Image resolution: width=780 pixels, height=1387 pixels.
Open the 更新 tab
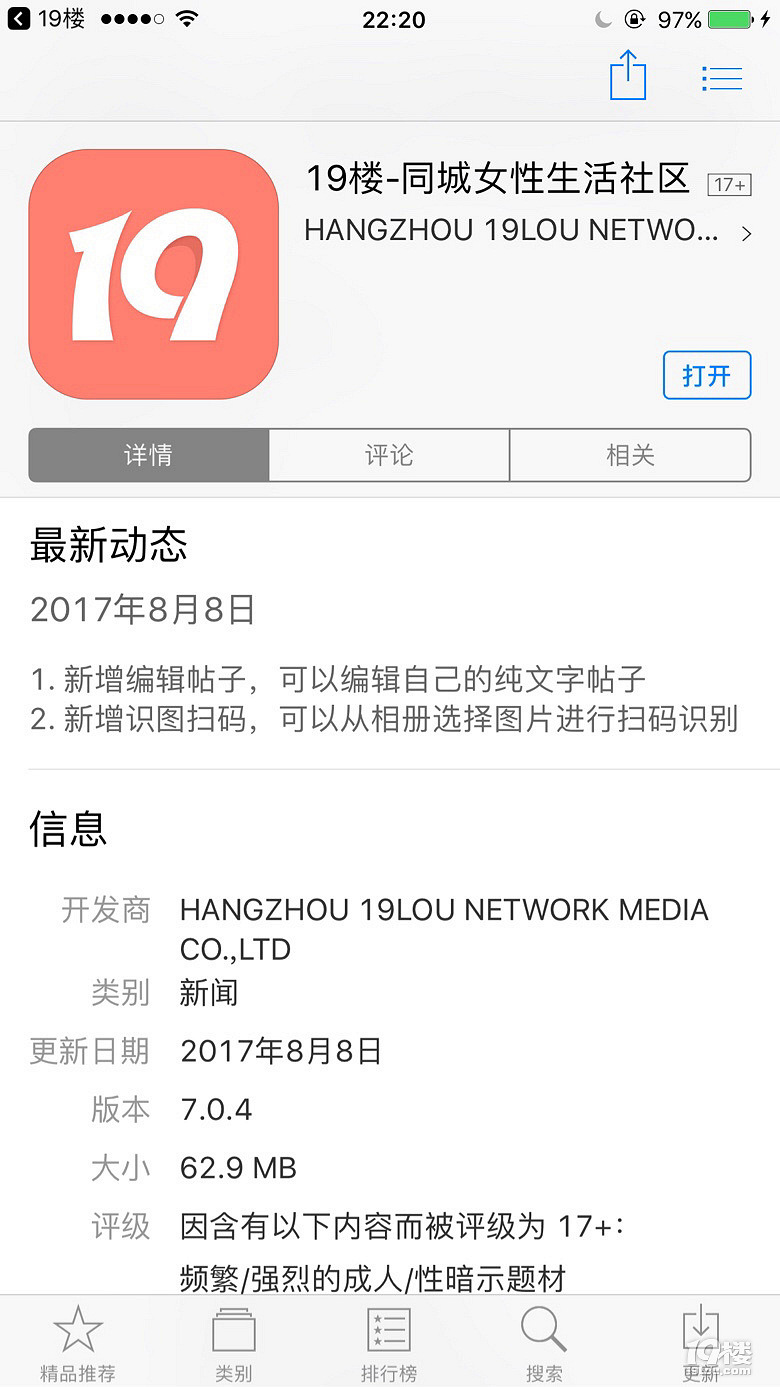(700, 1343)
